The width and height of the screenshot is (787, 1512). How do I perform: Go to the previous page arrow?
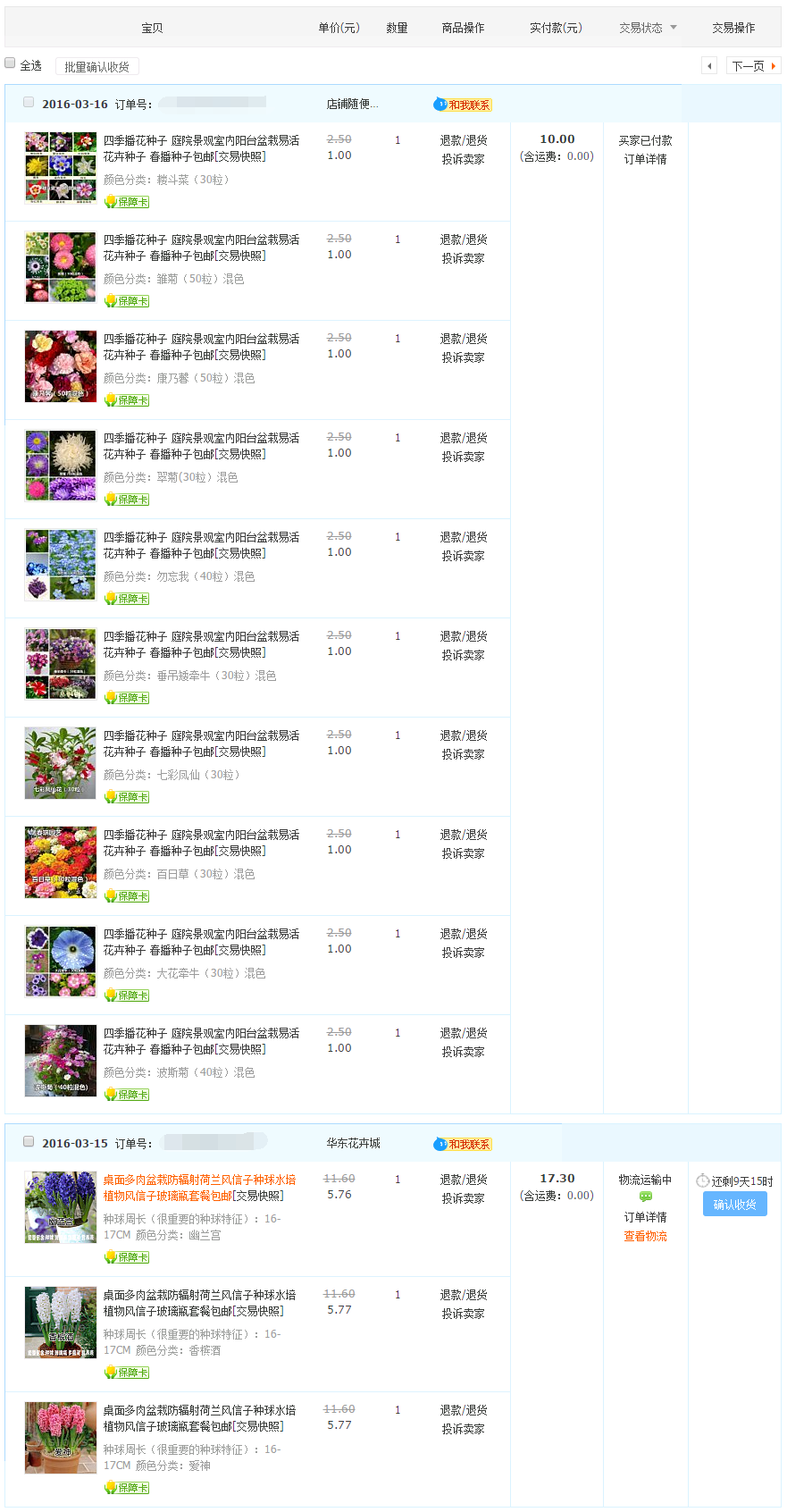point(709,66)
